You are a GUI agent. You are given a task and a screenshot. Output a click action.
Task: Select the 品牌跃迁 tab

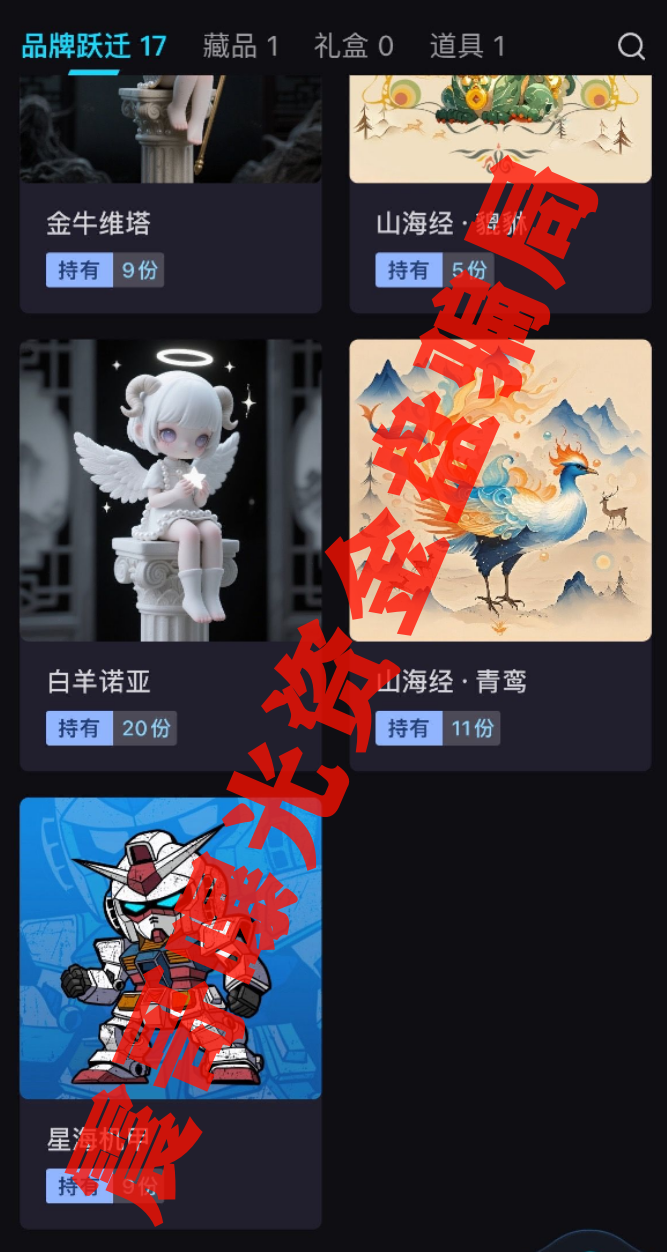[94, 46]
